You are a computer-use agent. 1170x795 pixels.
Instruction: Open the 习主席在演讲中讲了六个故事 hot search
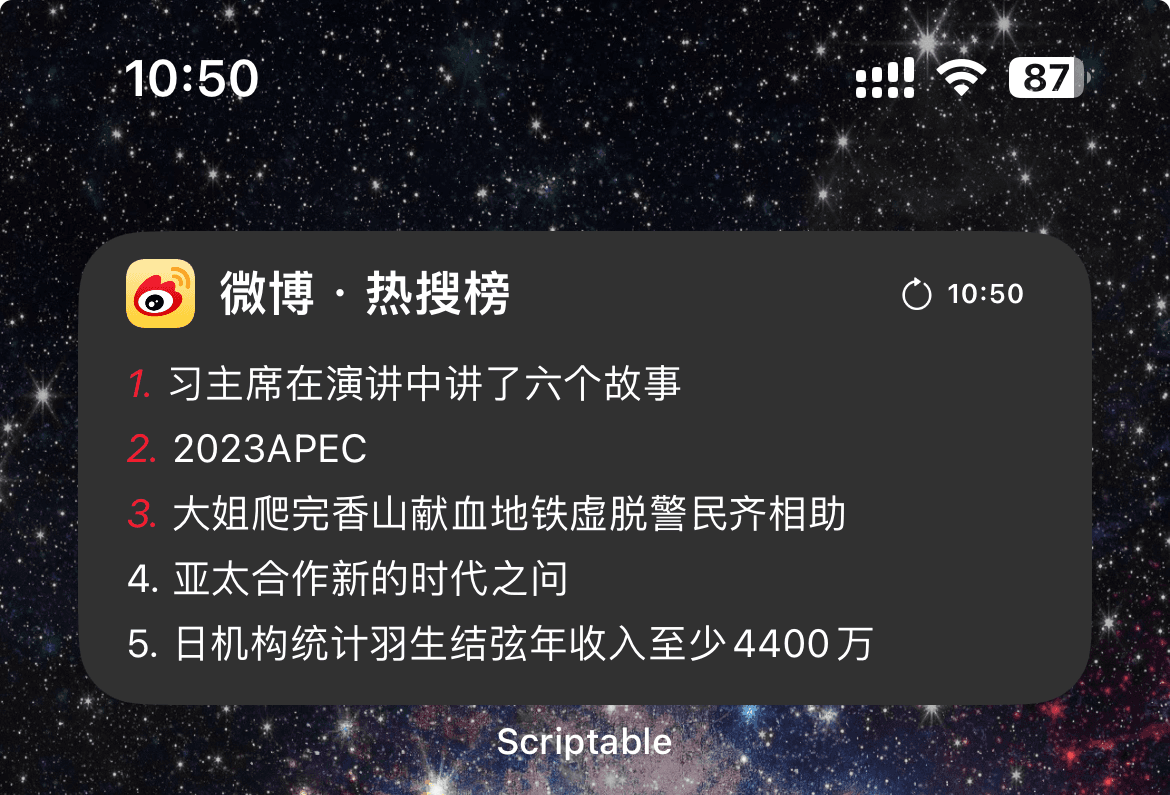424,383
